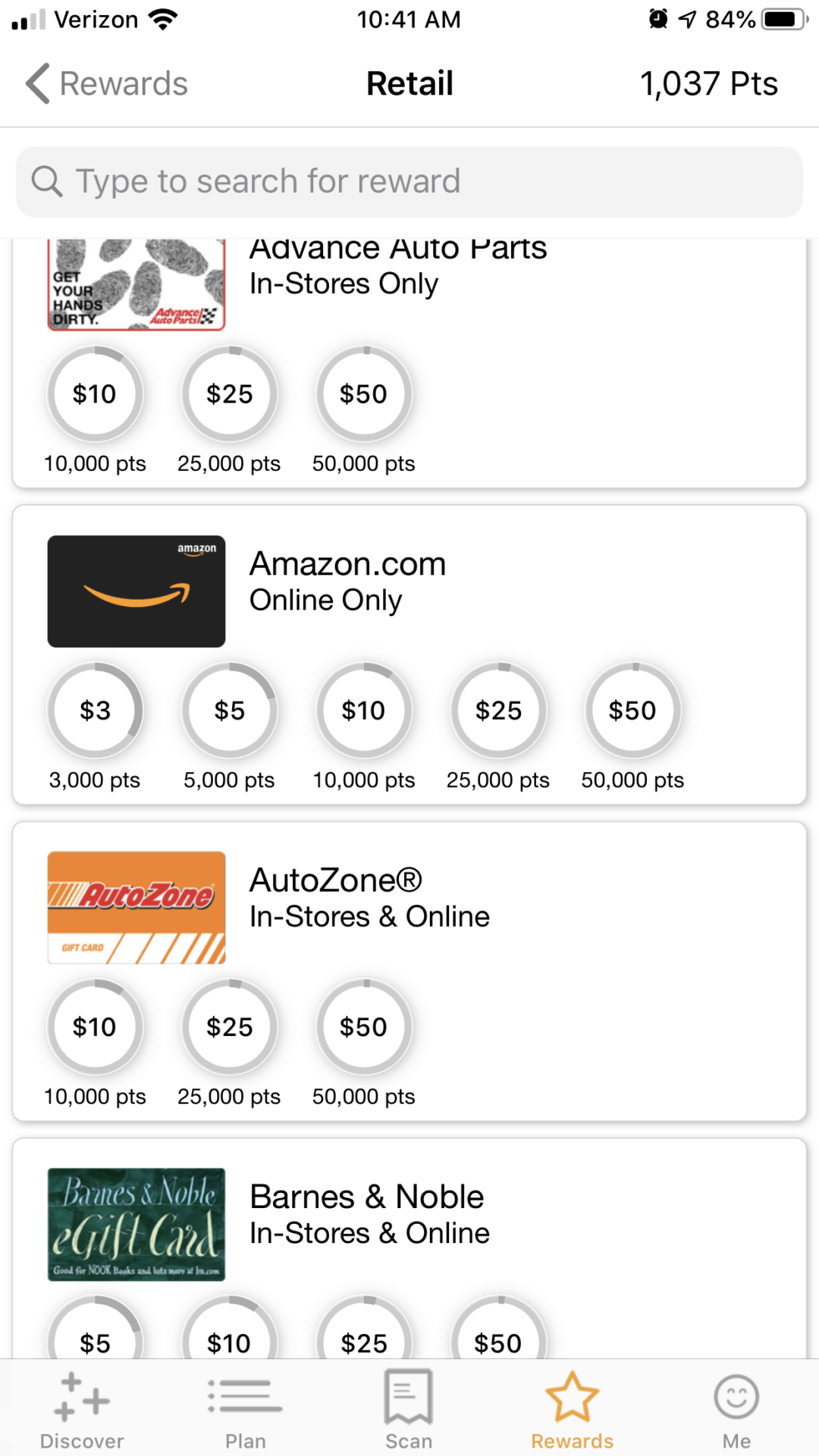Tap the reward search input field

click(409, 180)
